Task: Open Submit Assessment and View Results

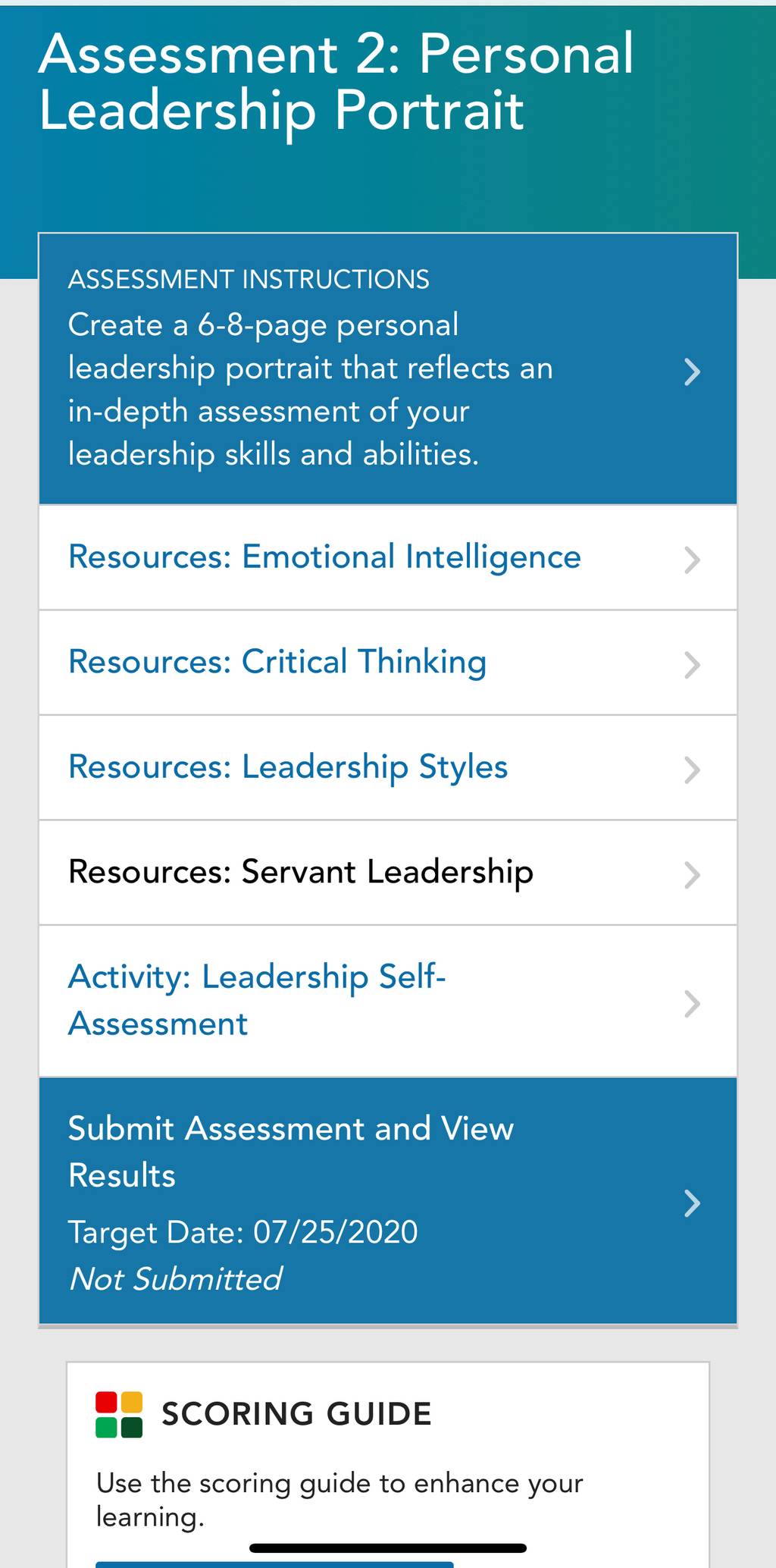Action: [388, 1201]
